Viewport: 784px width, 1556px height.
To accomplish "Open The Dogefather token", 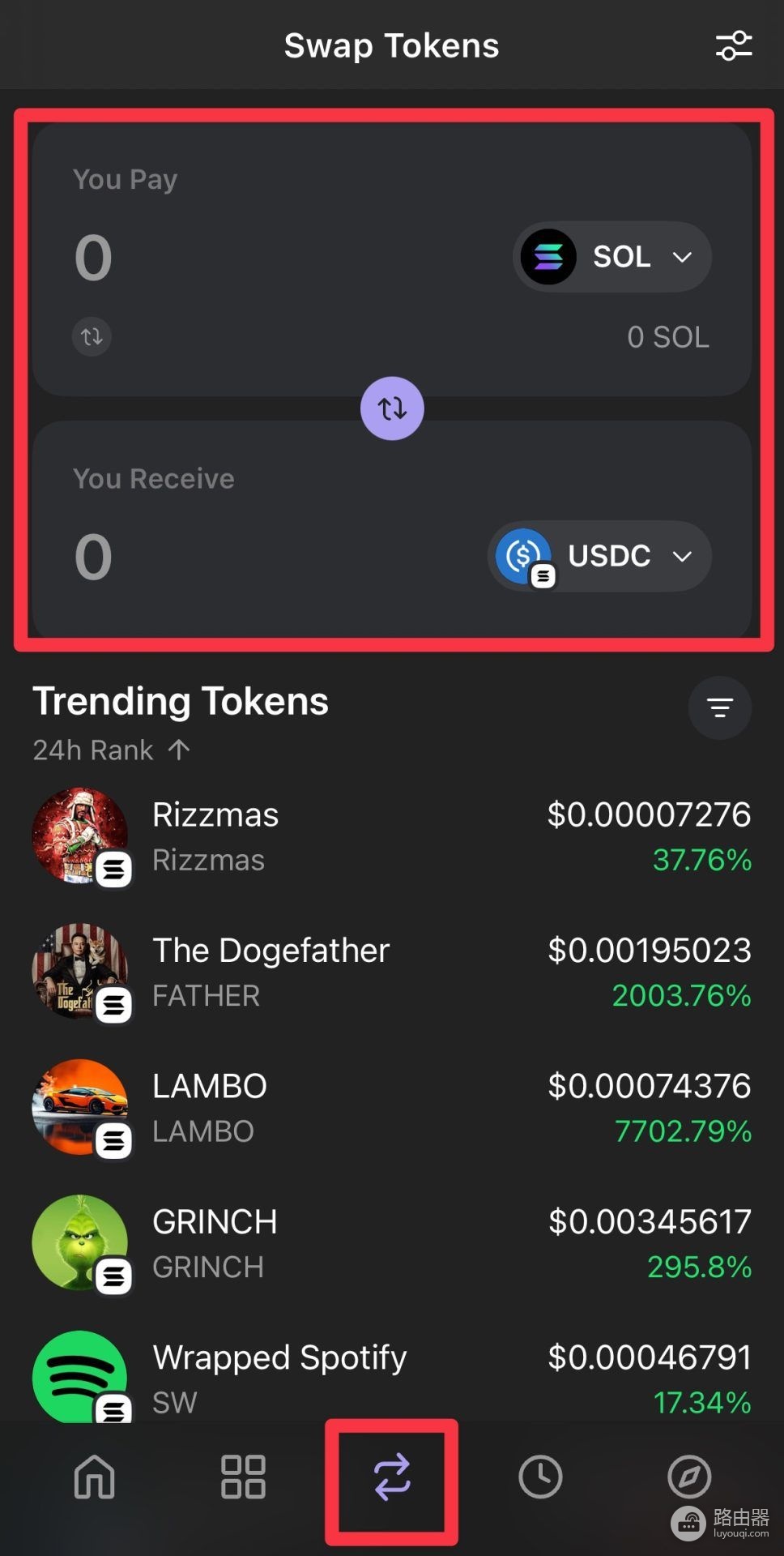I will (392, 972).
